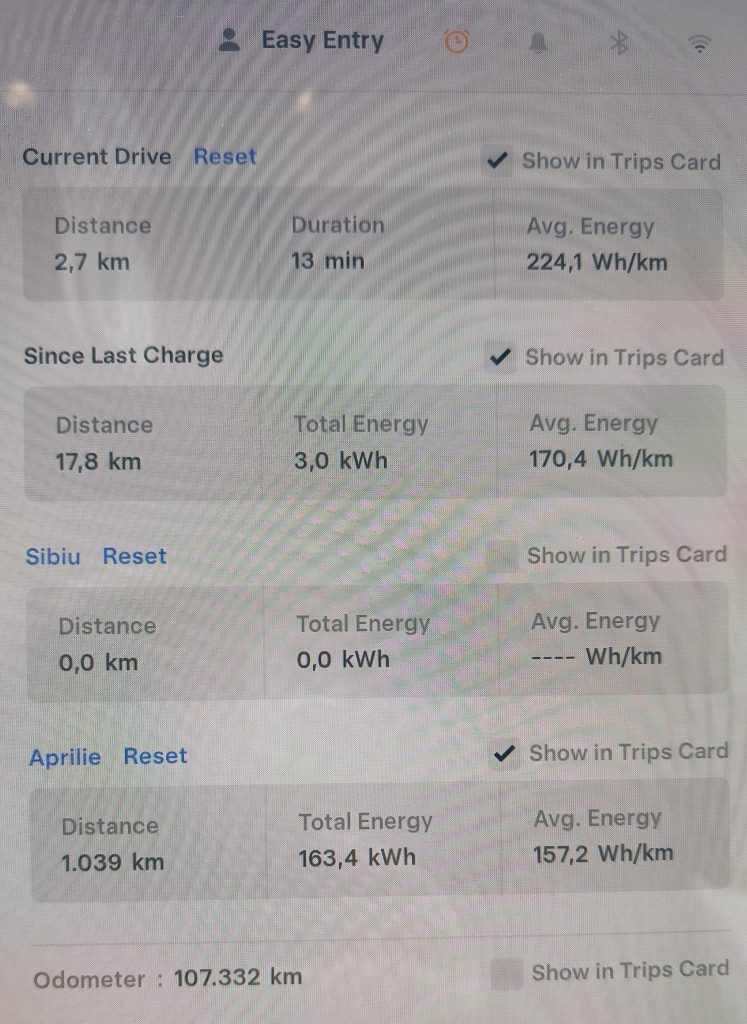The image size is (747, 1024).
Task: Open Bluetooth settings icon
Action: point(619,43)
